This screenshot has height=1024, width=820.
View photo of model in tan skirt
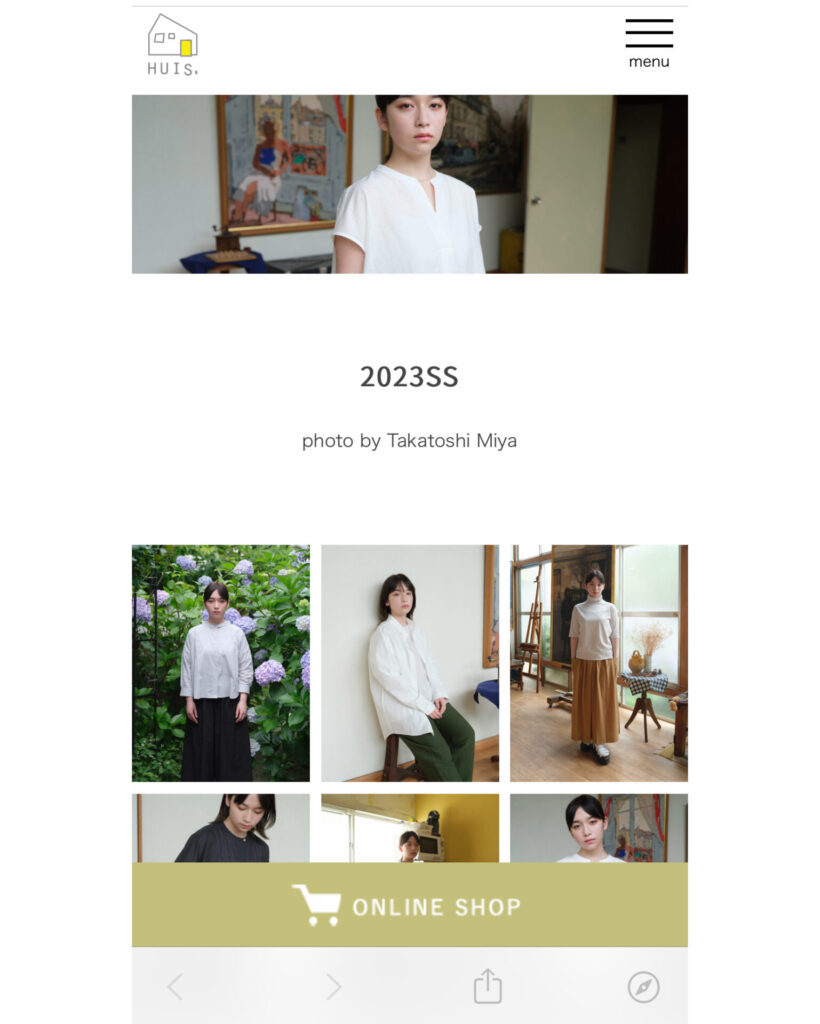(598, 662)
